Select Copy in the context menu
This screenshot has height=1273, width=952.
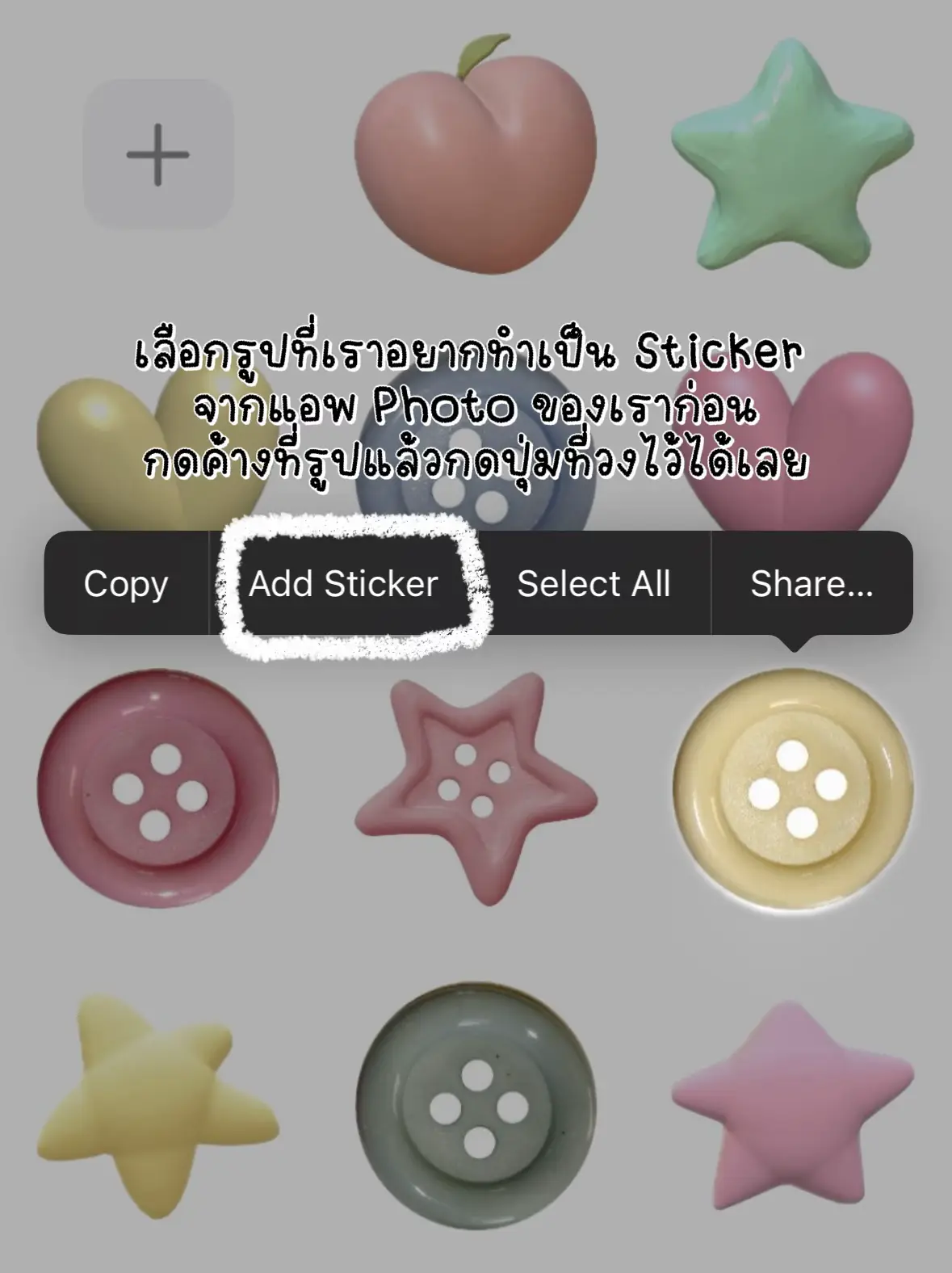(x=128, y=583)
